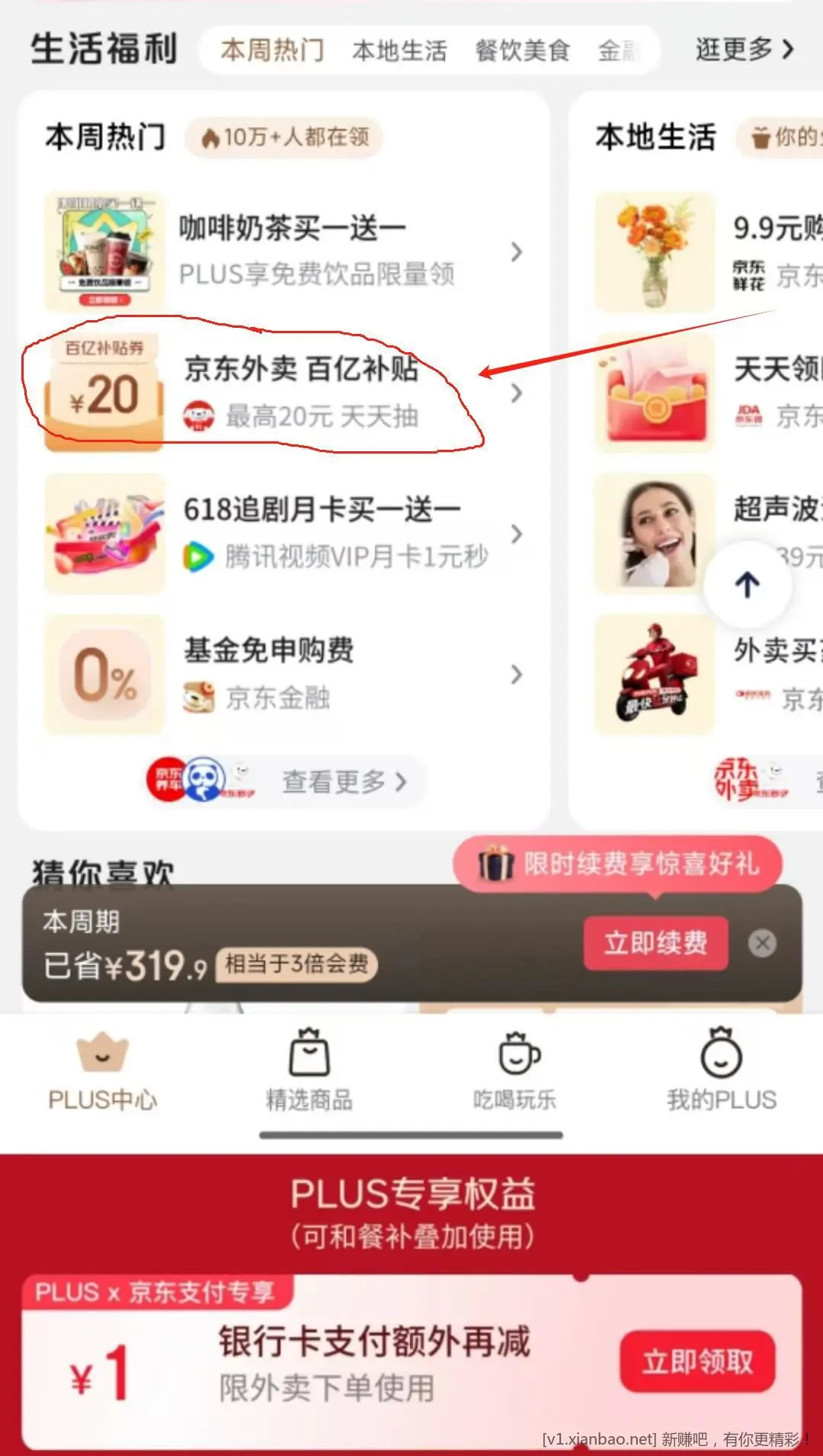Image resolution: width=823 pixels, height=1456 pixels.
Task: Open the 我的PLUS tab
Action: pyautogui.click(x=721, y=1071)
